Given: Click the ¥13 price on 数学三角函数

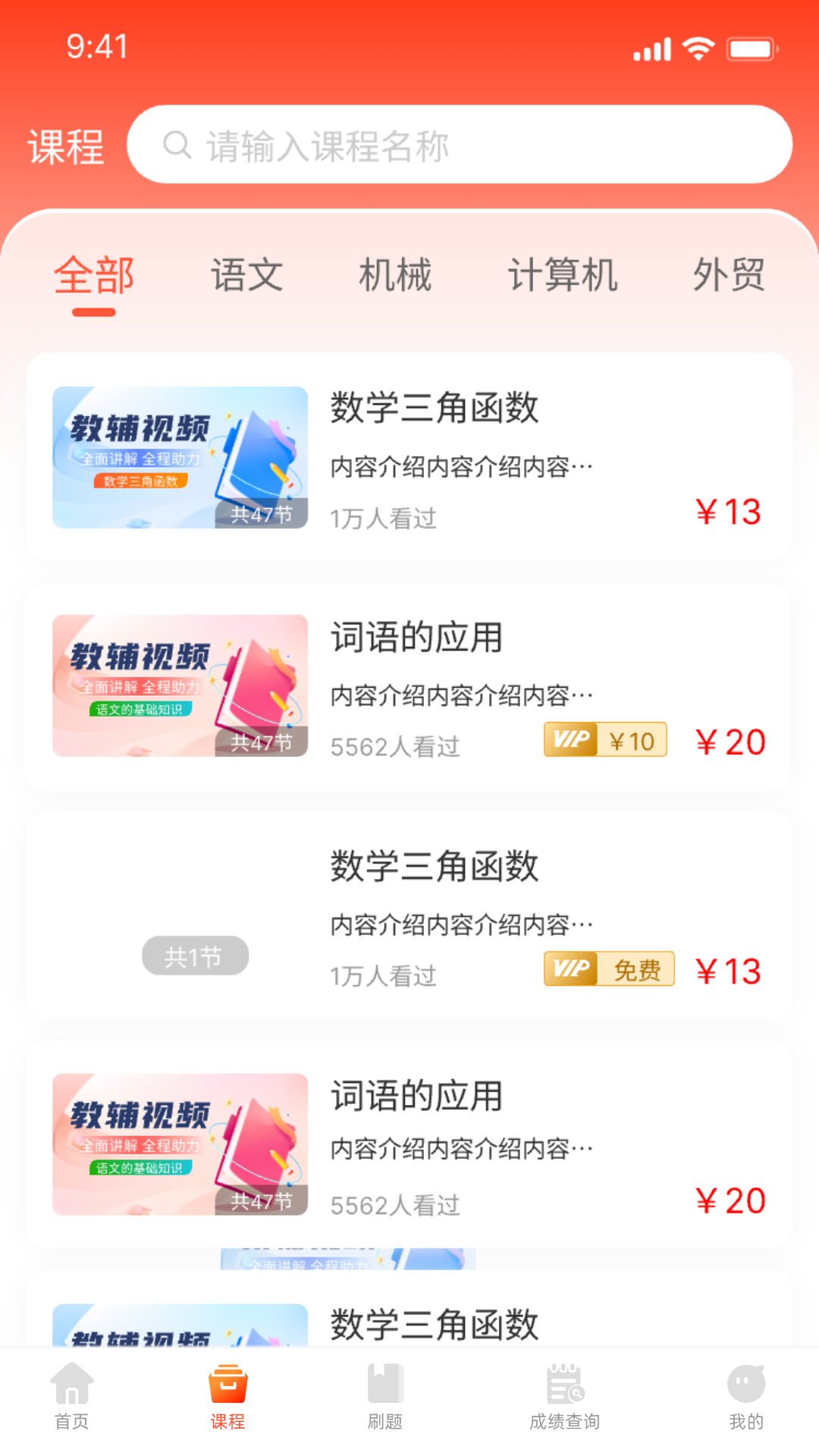Looking at the screenshot, I should click(730, 512).
